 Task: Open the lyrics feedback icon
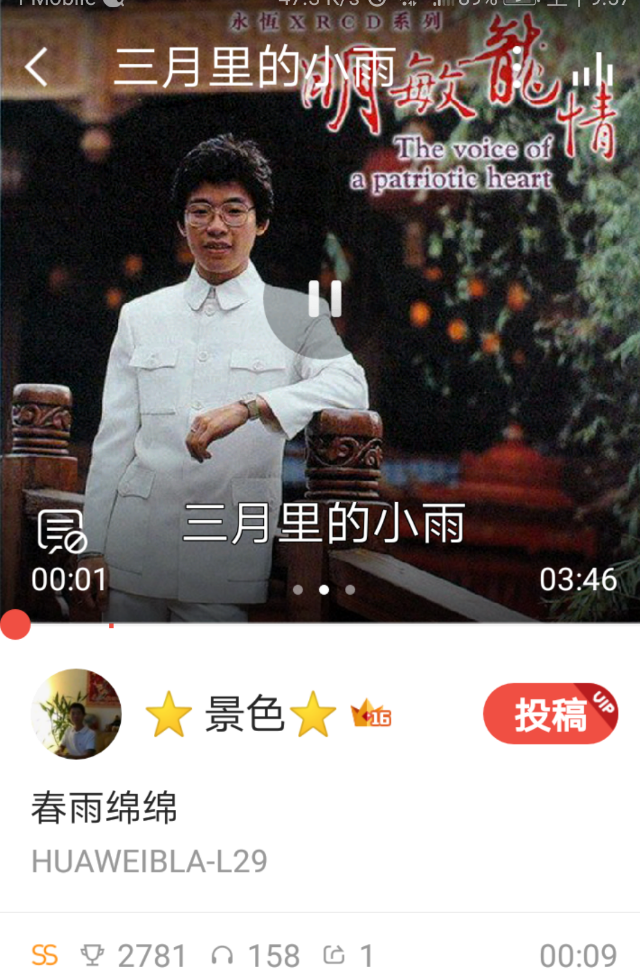pyautogui.click(x=61, y=532)
